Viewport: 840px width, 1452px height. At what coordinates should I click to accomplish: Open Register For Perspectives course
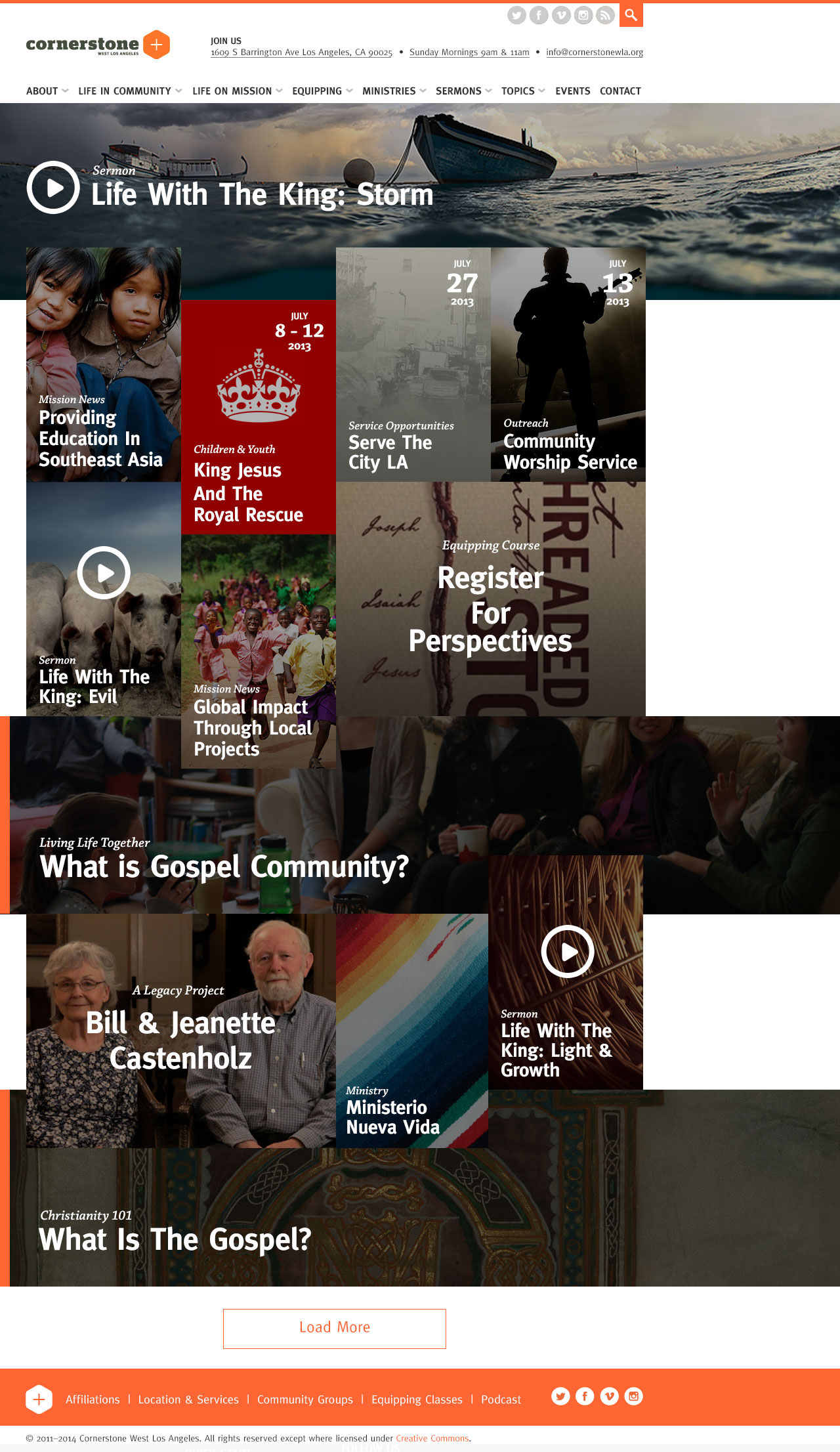[491, 599]
